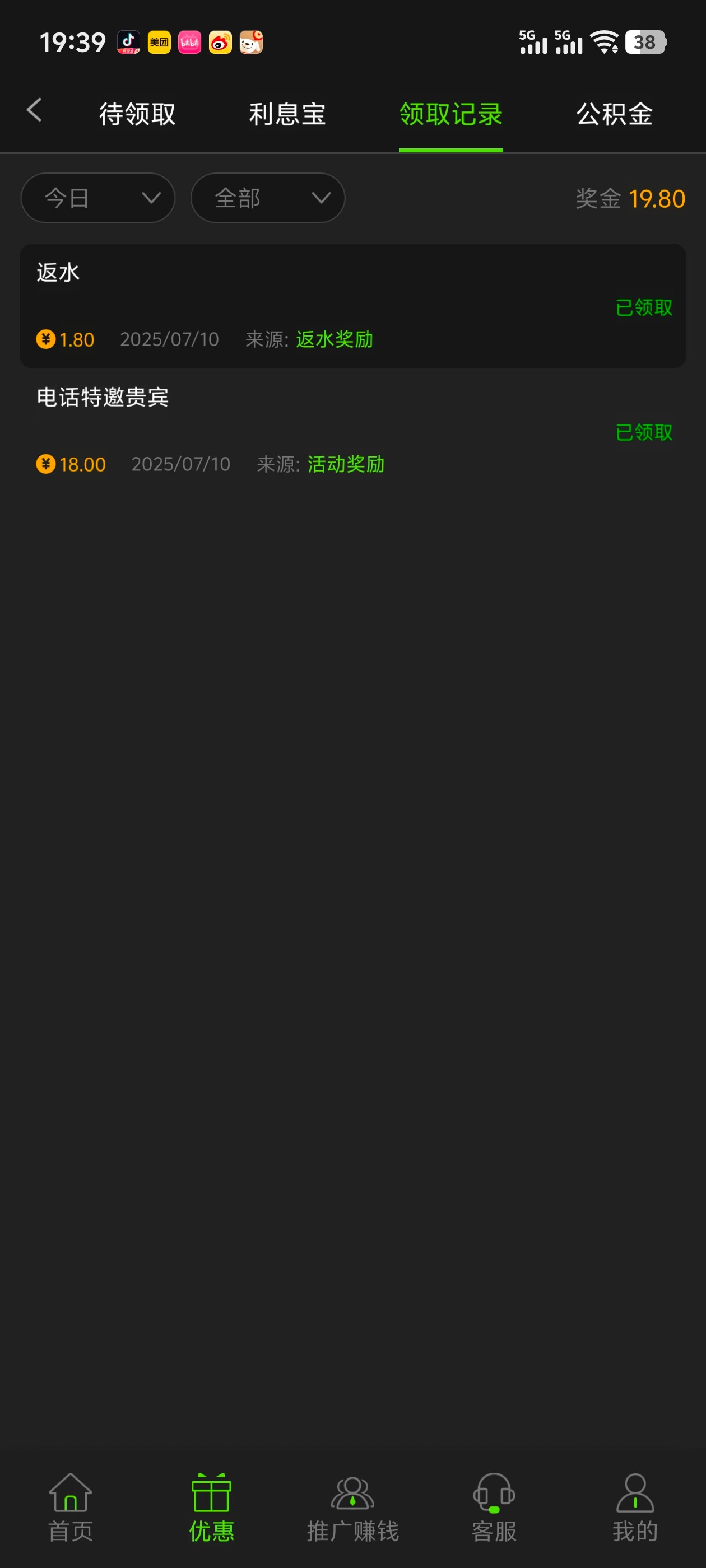Expand the 全部 type filter dropdown
The width and height of the screenshot is (706, 1568).
pos(267,198)
